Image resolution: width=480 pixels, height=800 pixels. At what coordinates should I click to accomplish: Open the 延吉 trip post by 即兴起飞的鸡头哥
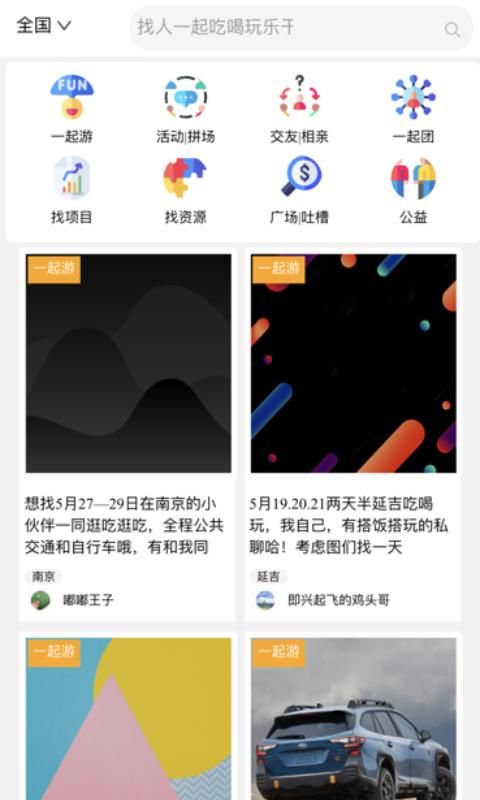point(353,435)
